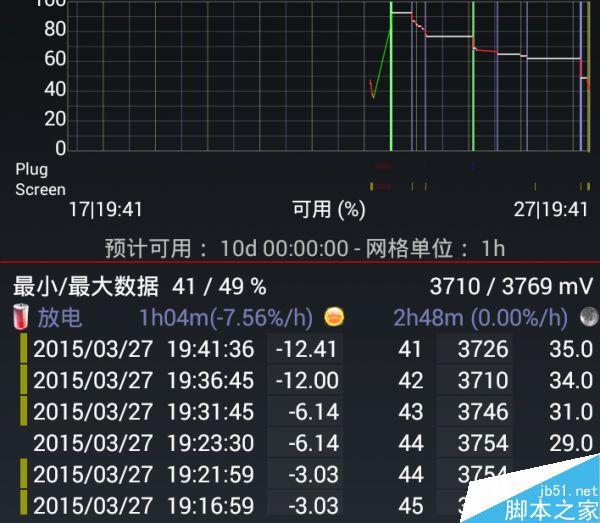View the 19:21:59 history record
600x523 pixels.
300,473
